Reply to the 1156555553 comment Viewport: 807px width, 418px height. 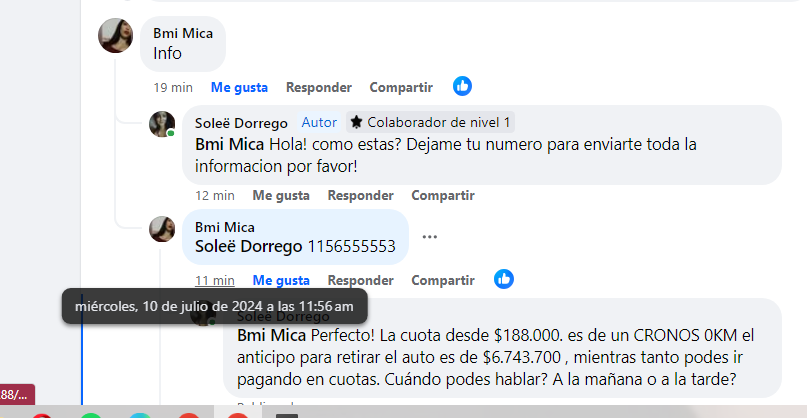point(360,280)
